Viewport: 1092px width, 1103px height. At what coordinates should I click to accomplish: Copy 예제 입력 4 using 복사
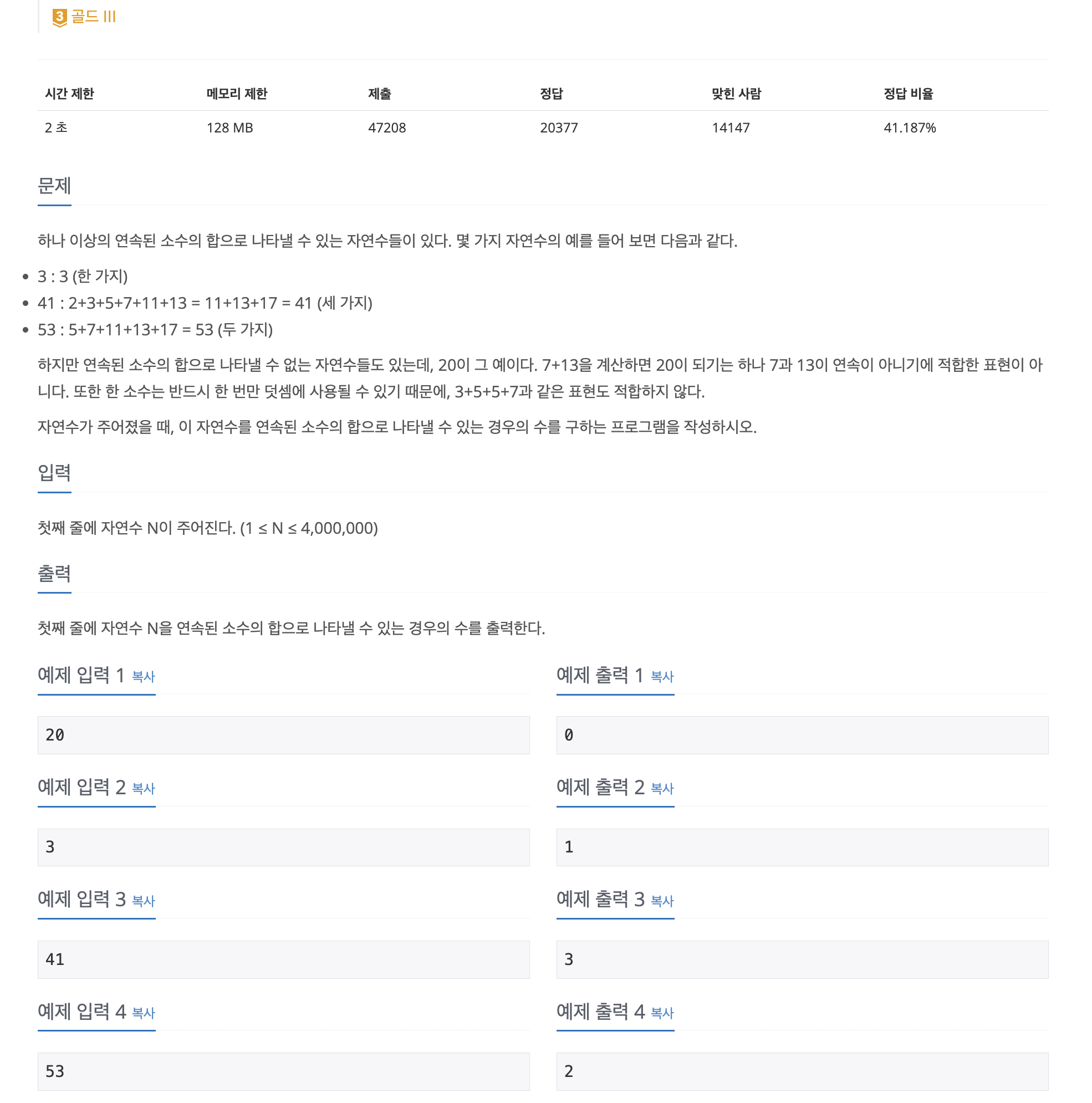coord(143,1013)
